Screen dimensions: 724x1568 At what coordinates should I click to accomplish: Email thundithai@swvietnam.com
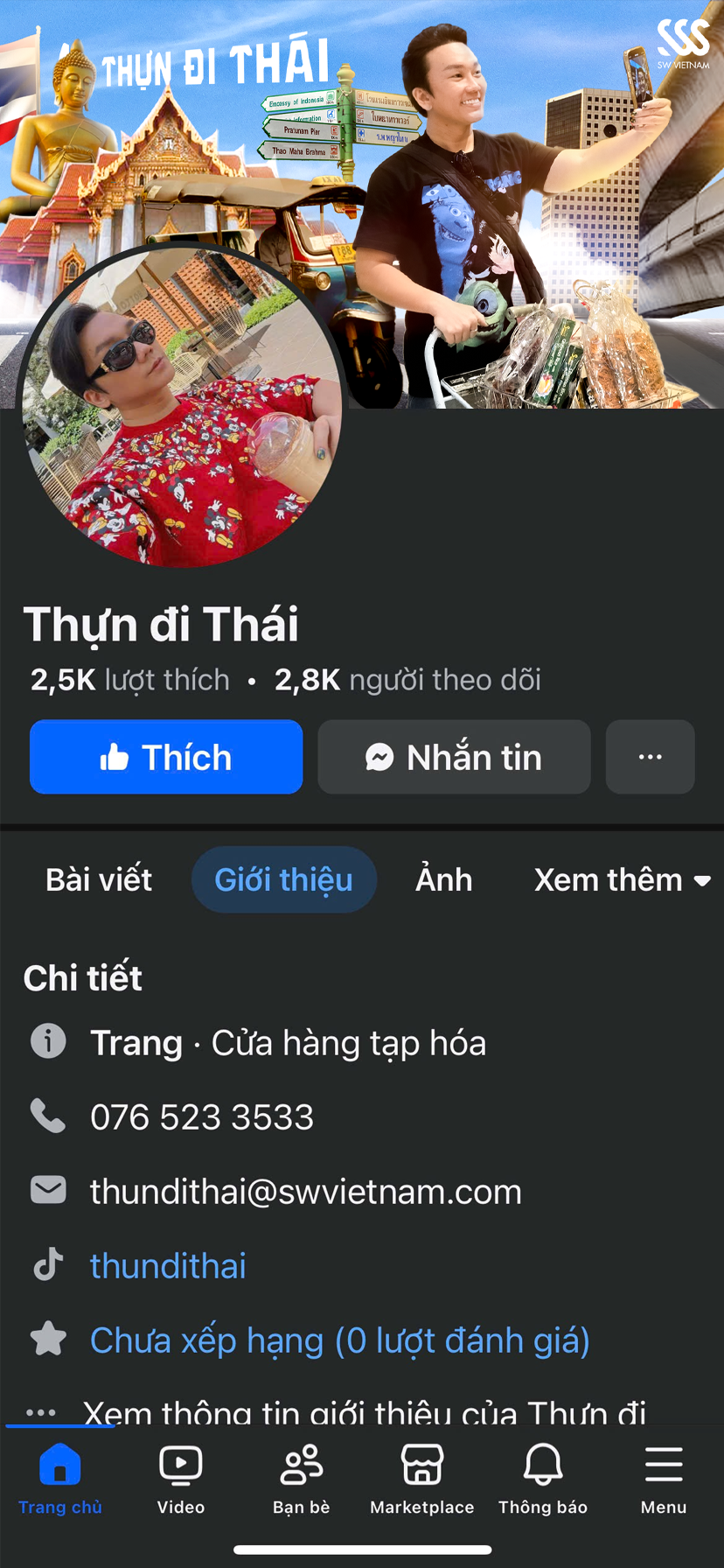pos(305,1192)
